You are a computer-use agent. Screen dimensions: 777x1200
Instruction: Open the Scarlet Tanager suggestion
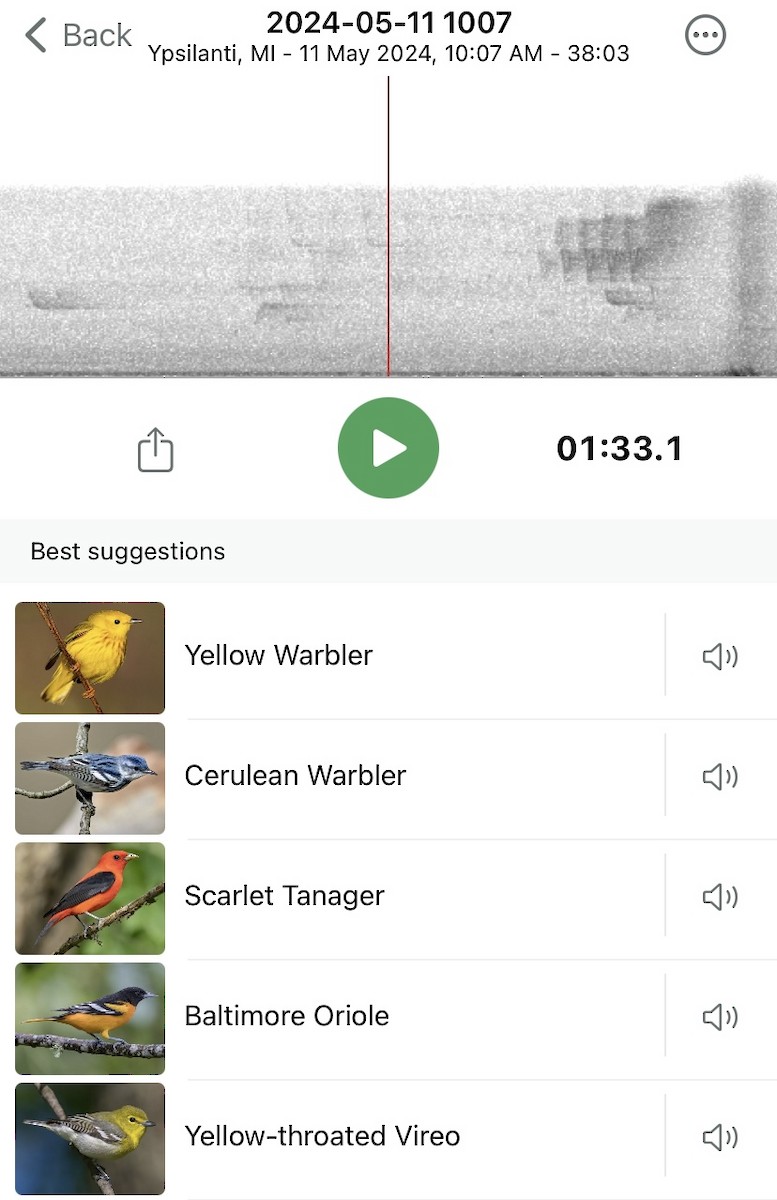tap(285, 896)
